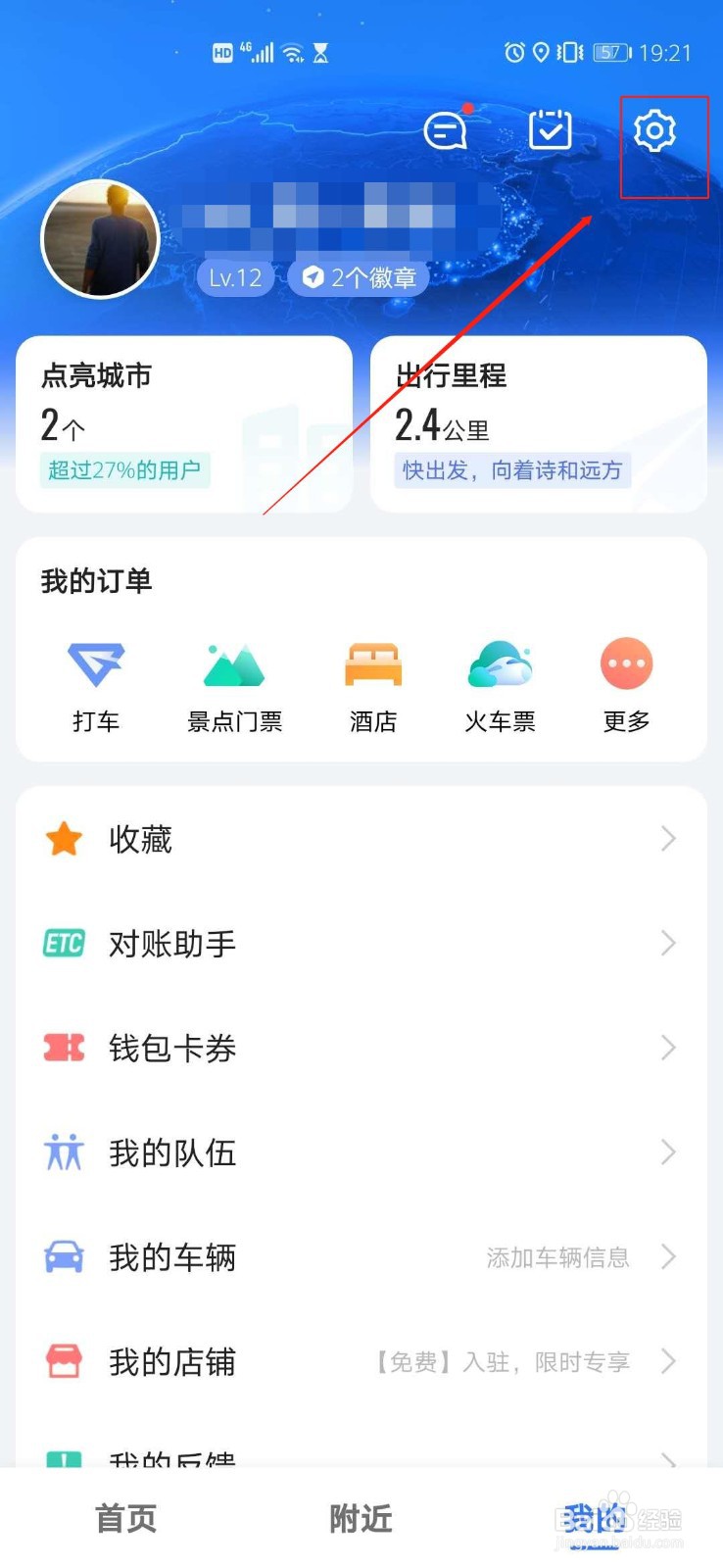Show 更多 order types
This screenshot has height=1568, width=723.
tap(627, 687)
